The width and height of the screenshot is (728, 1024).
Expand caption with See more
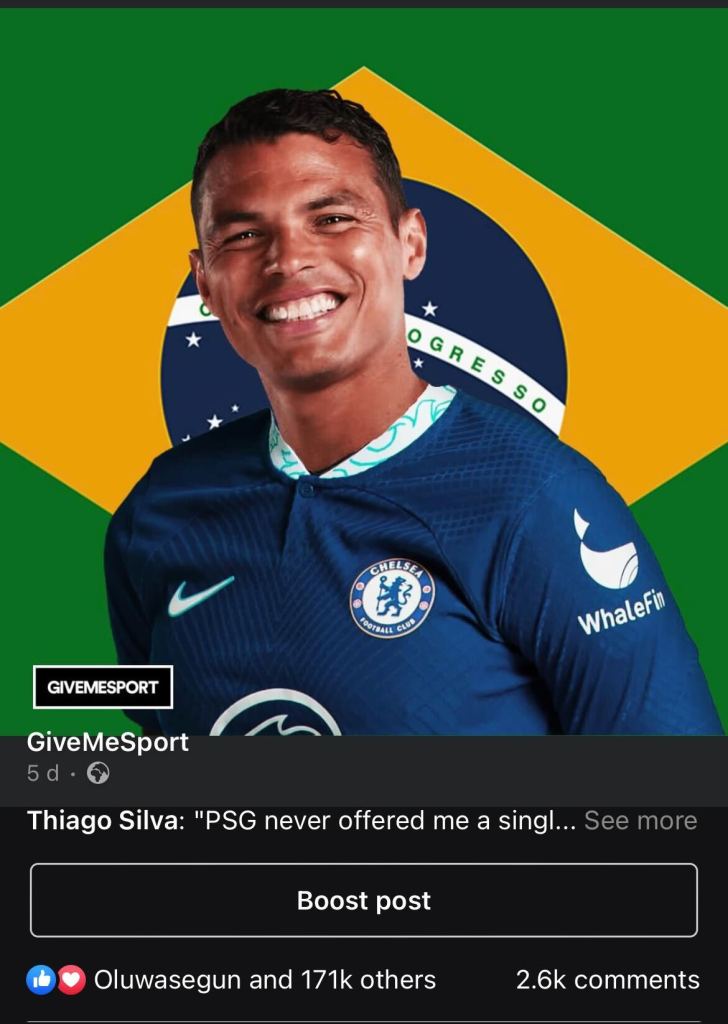tap(640, 821)
